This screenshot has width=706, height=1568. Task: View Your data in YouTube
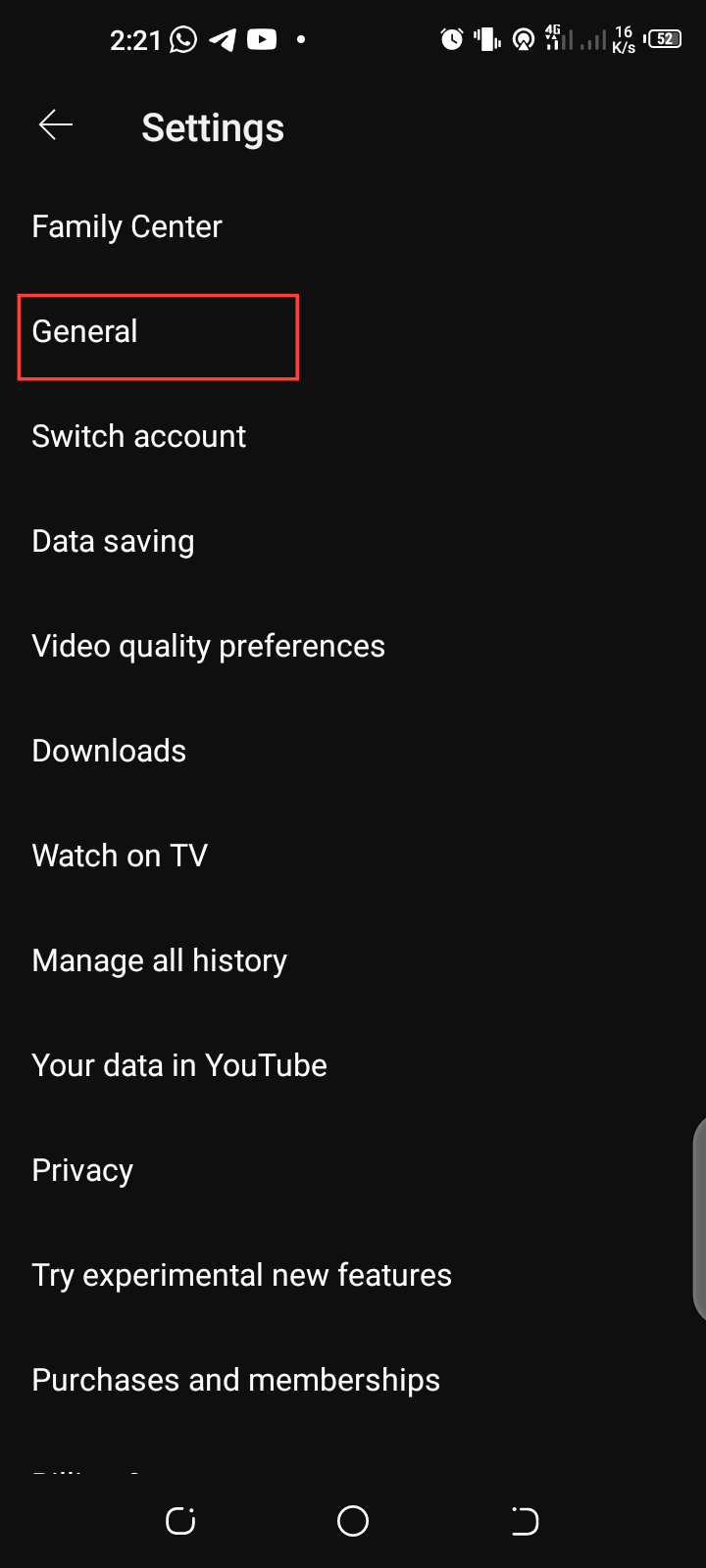[x=179, y=1065]
